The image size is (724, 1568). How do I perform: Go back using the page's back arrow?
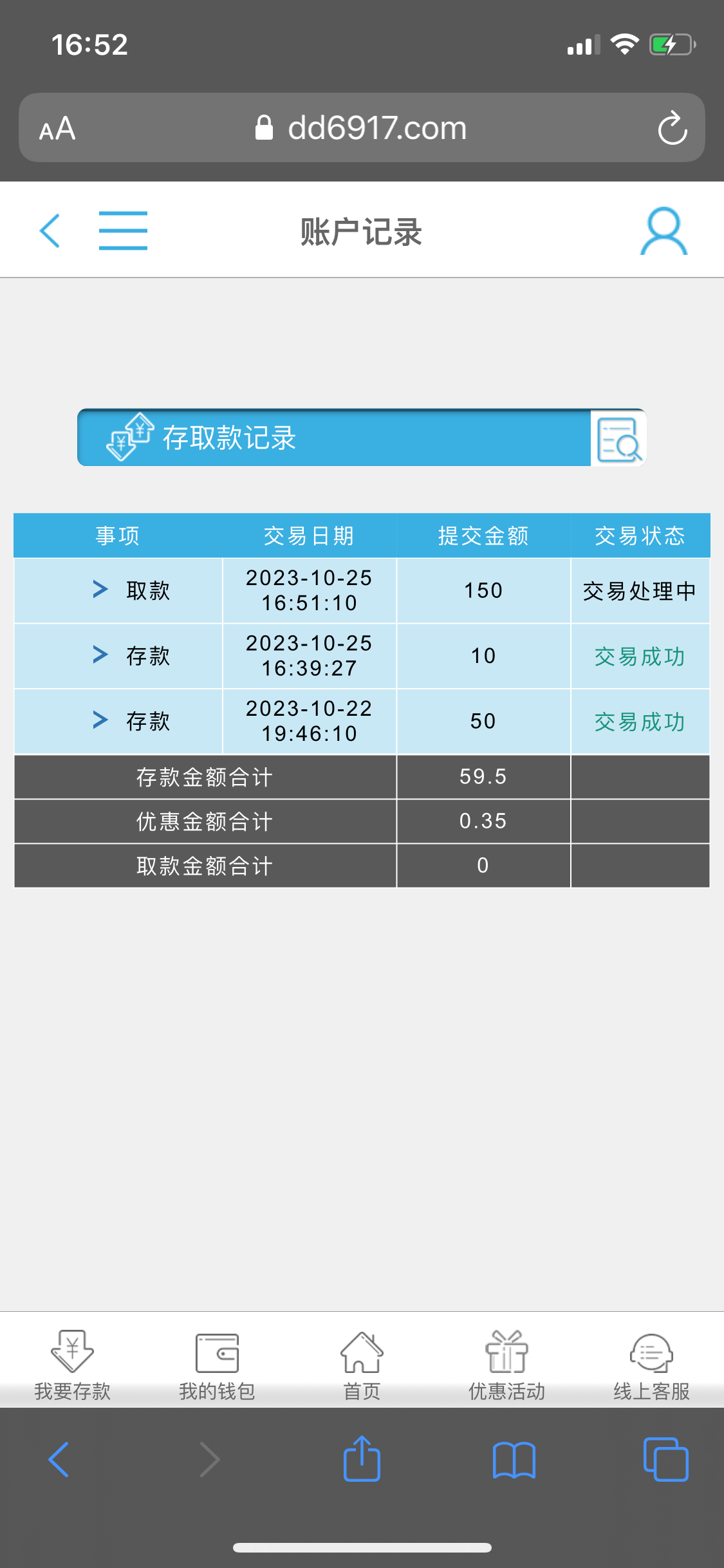(50, 230)
